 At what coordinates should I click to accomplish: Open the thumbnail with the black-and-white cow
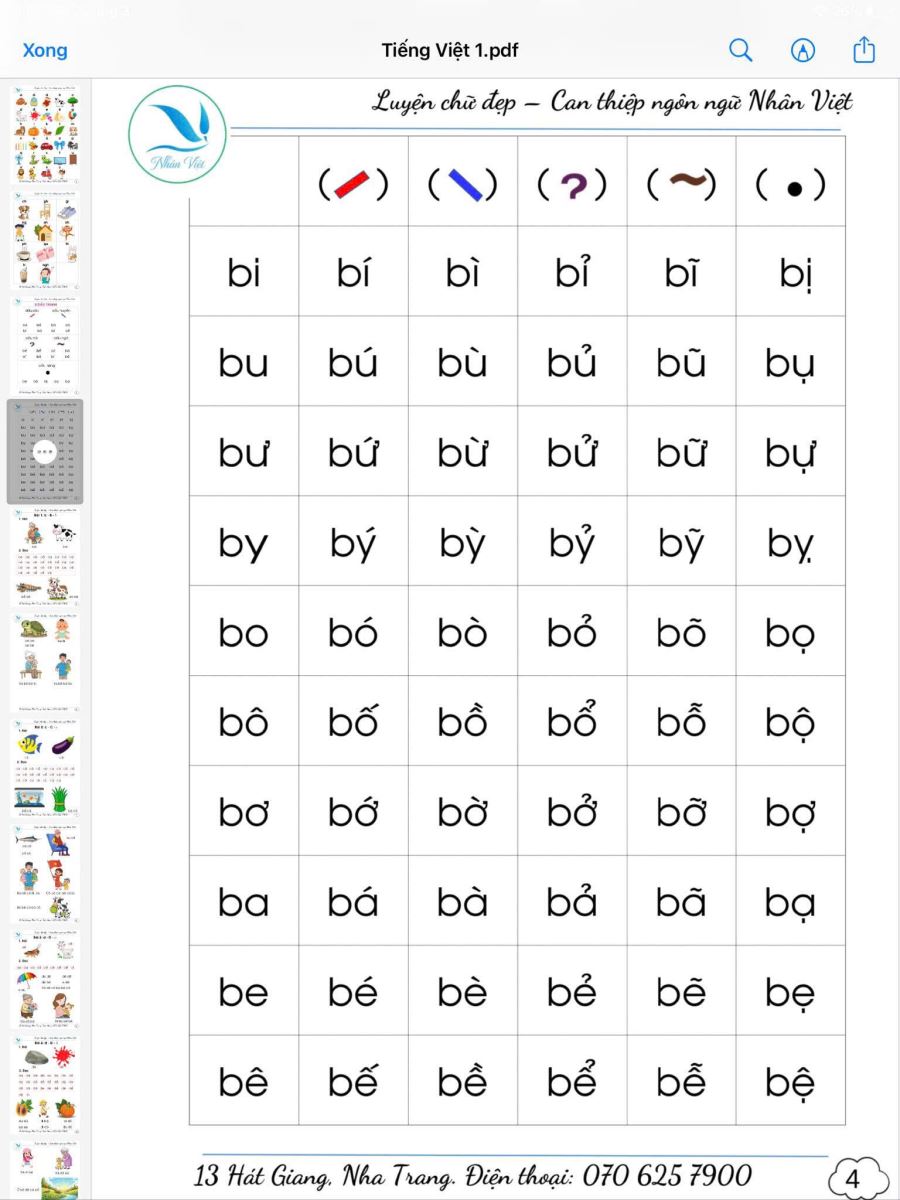coord(45,557)
